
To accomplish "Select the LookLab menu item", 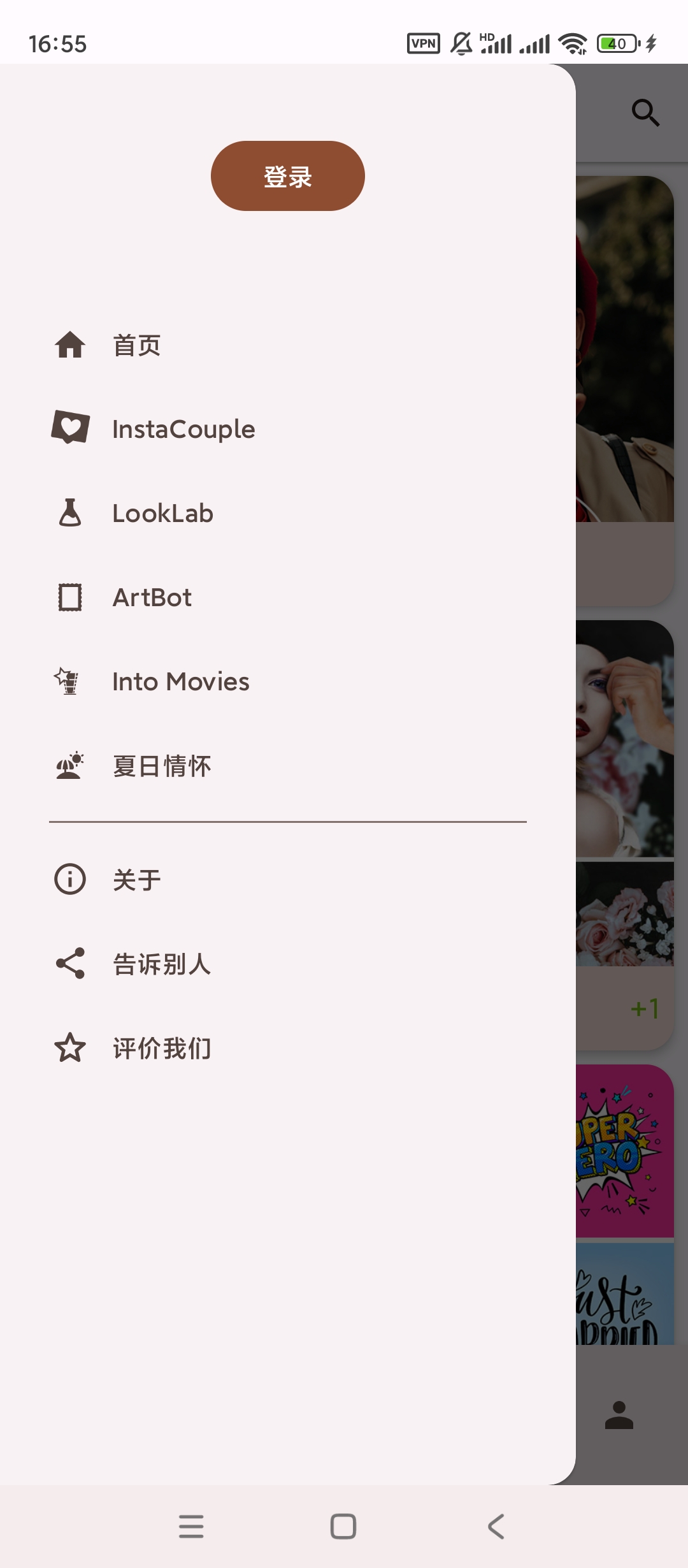I will [x=162, y=513].
